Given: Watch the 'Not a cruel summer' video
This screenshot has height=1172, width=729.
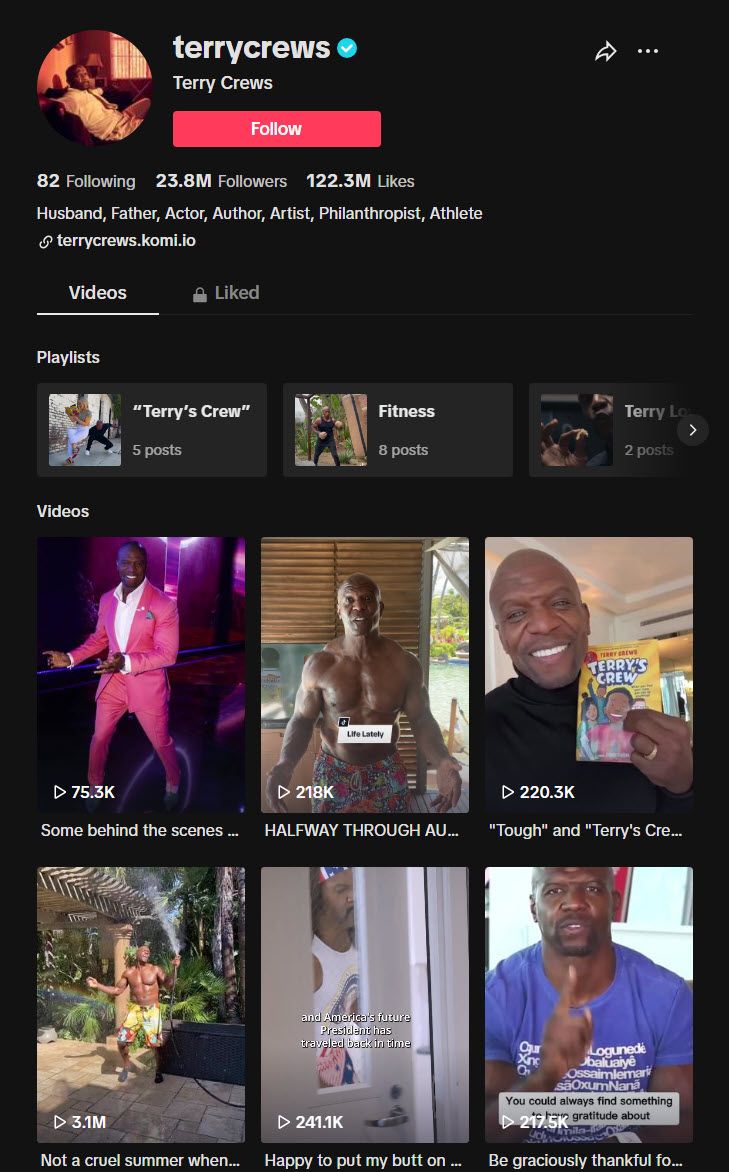Looking at the screenshot, I should click(141, 1005).
